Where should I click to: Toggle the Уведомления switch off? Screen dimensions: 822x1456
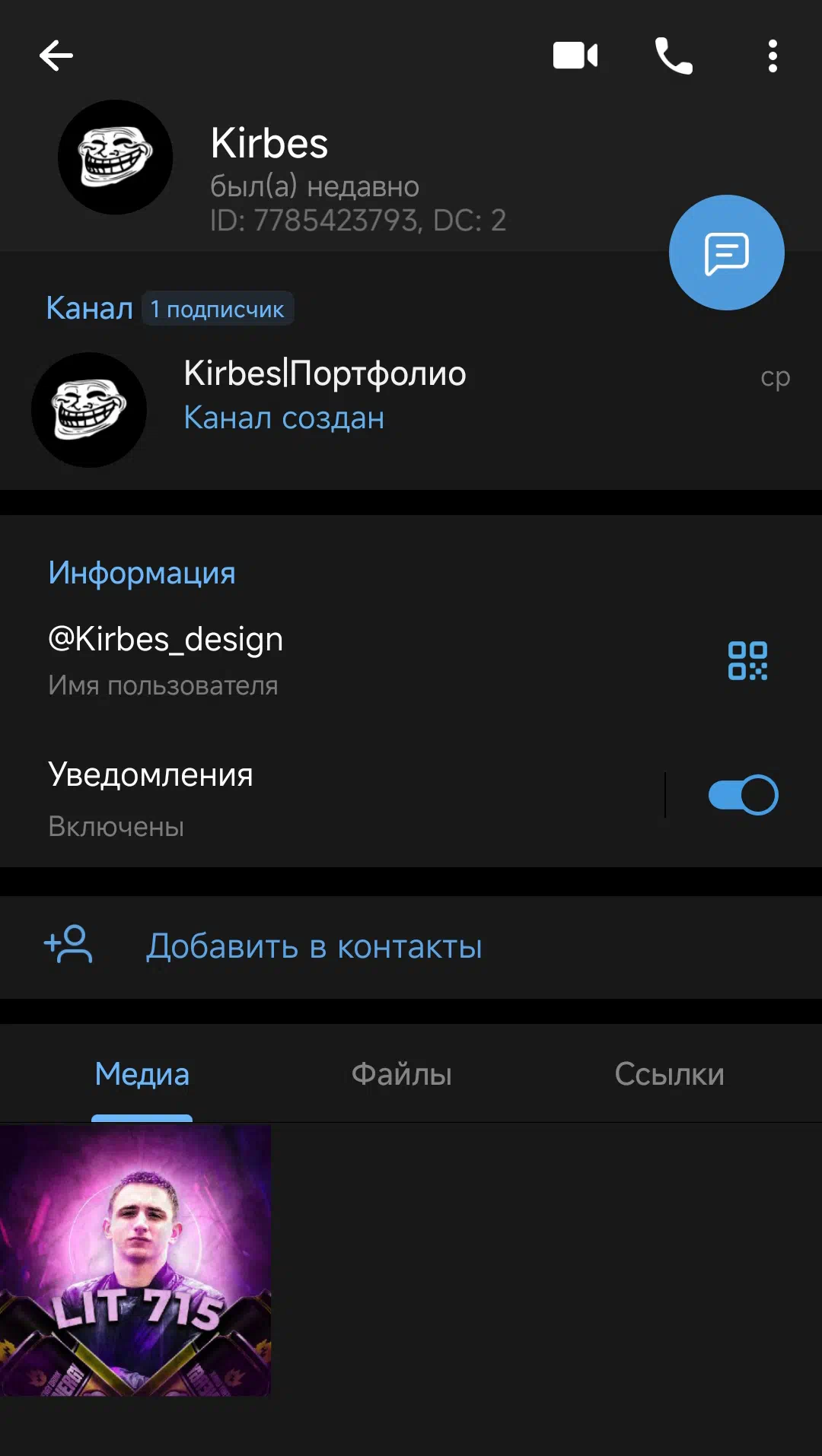click(x=743, y=795)
